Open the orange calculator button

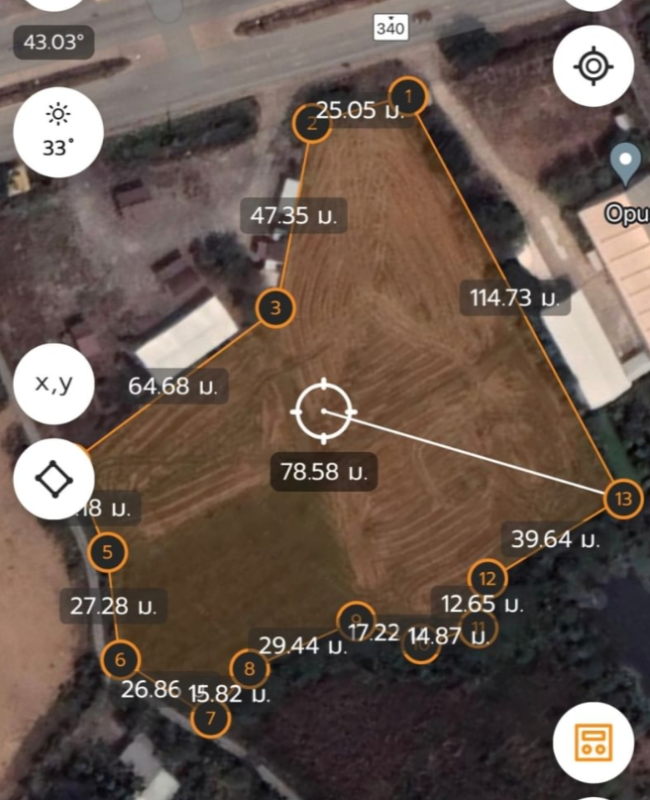tap(594, 743)
